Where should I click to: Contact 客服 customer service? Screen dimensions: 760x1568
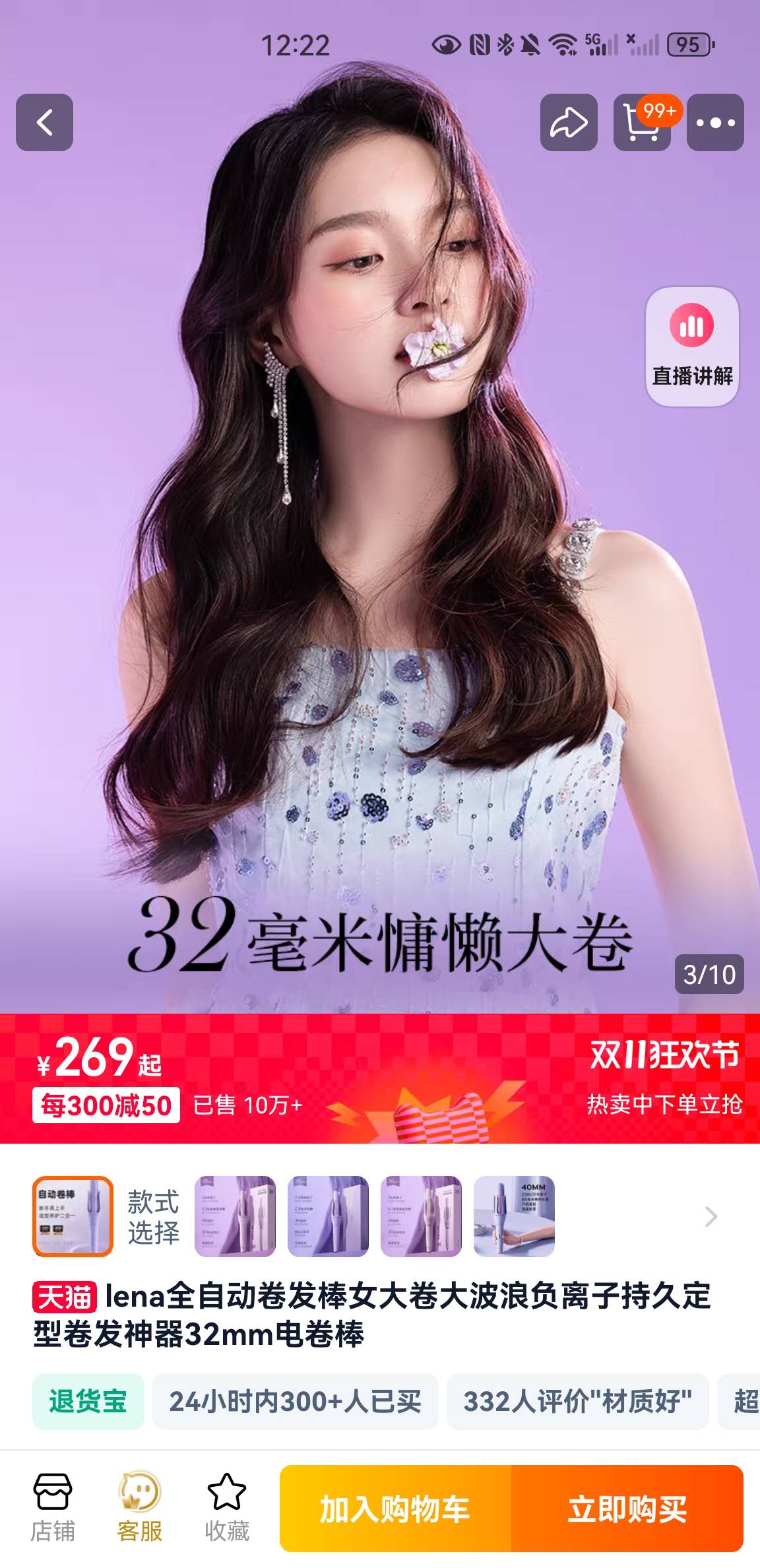tap(139, 1508)
